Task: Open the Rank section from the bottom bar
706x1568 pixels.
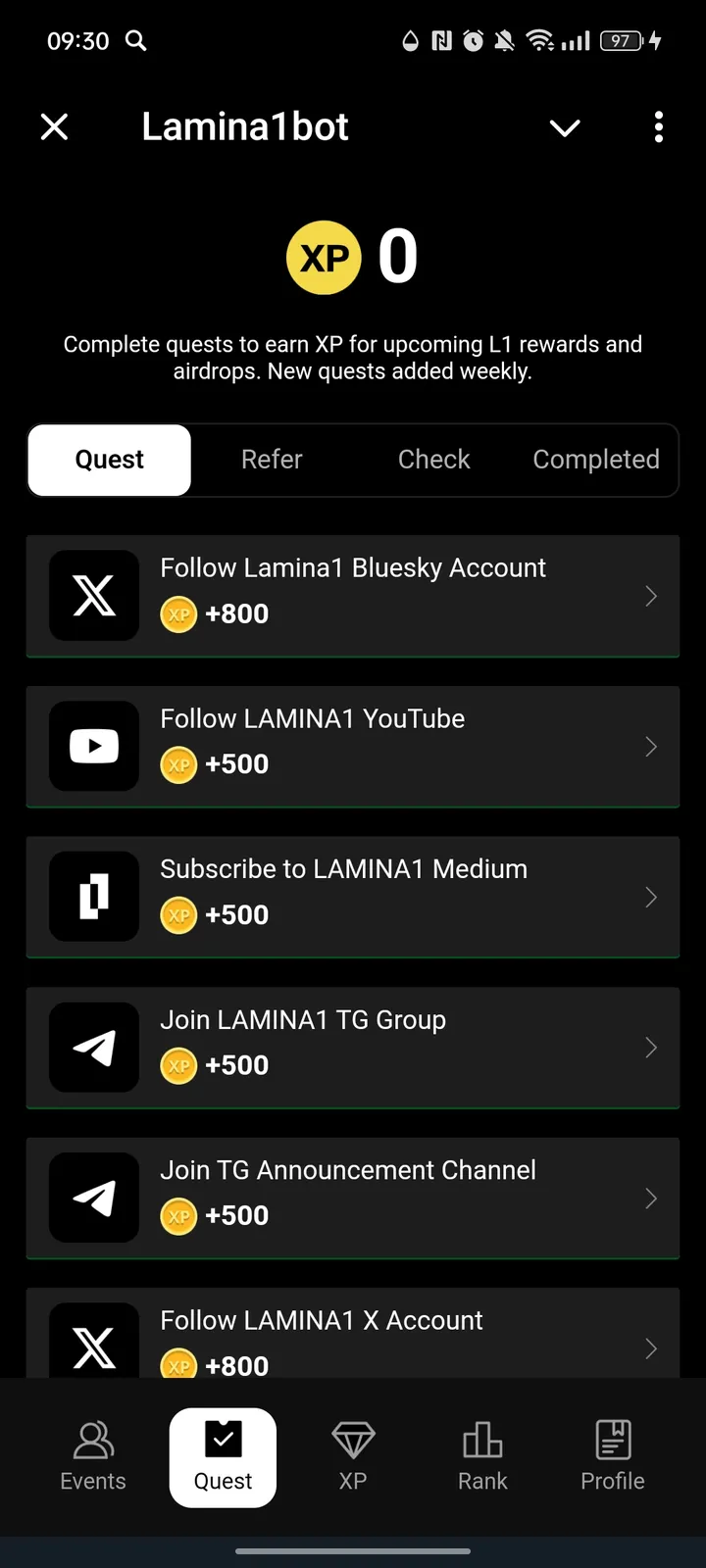Action: (482, 1457)
